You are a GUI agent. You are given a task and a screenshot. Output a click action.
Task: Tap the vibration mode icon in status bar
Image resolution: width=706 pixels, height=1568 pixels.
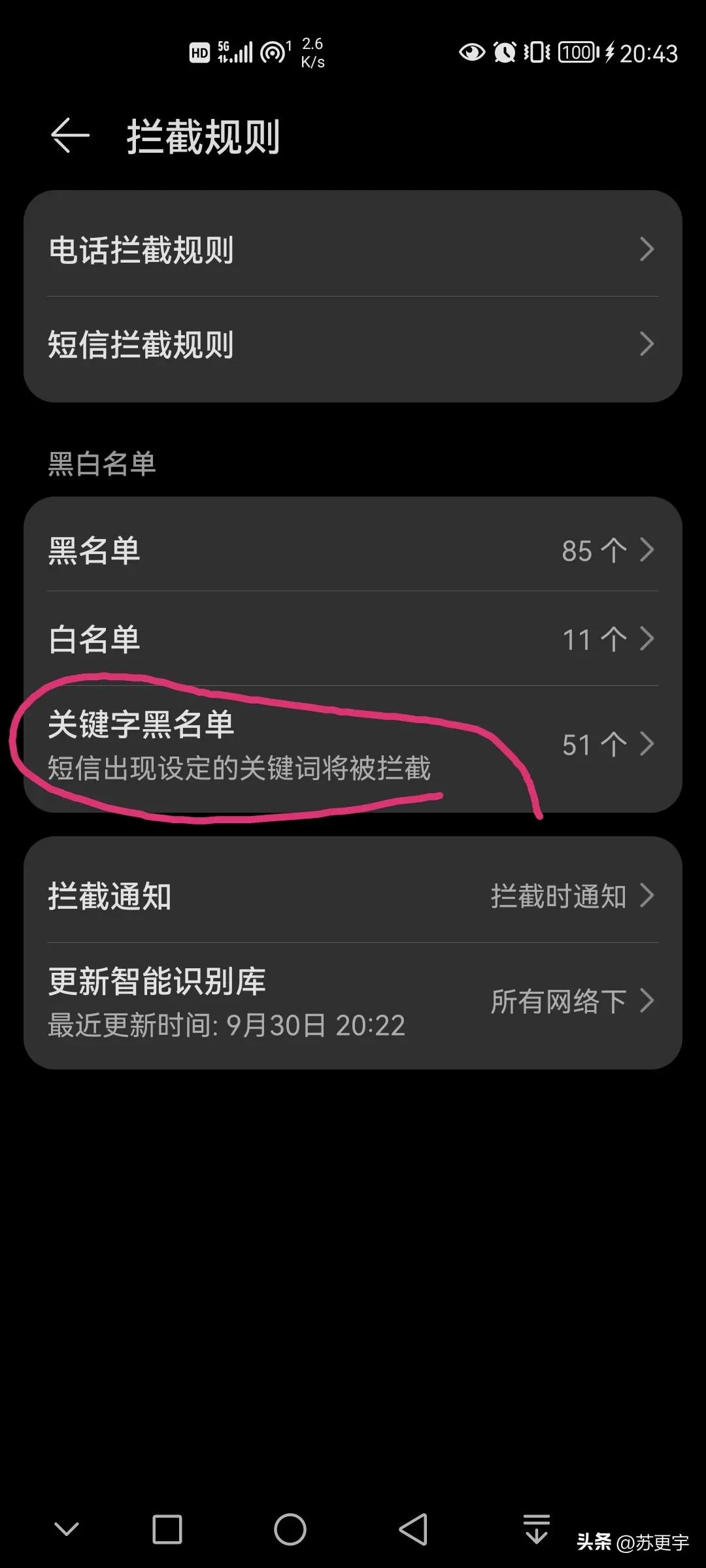tap(536, 54)
